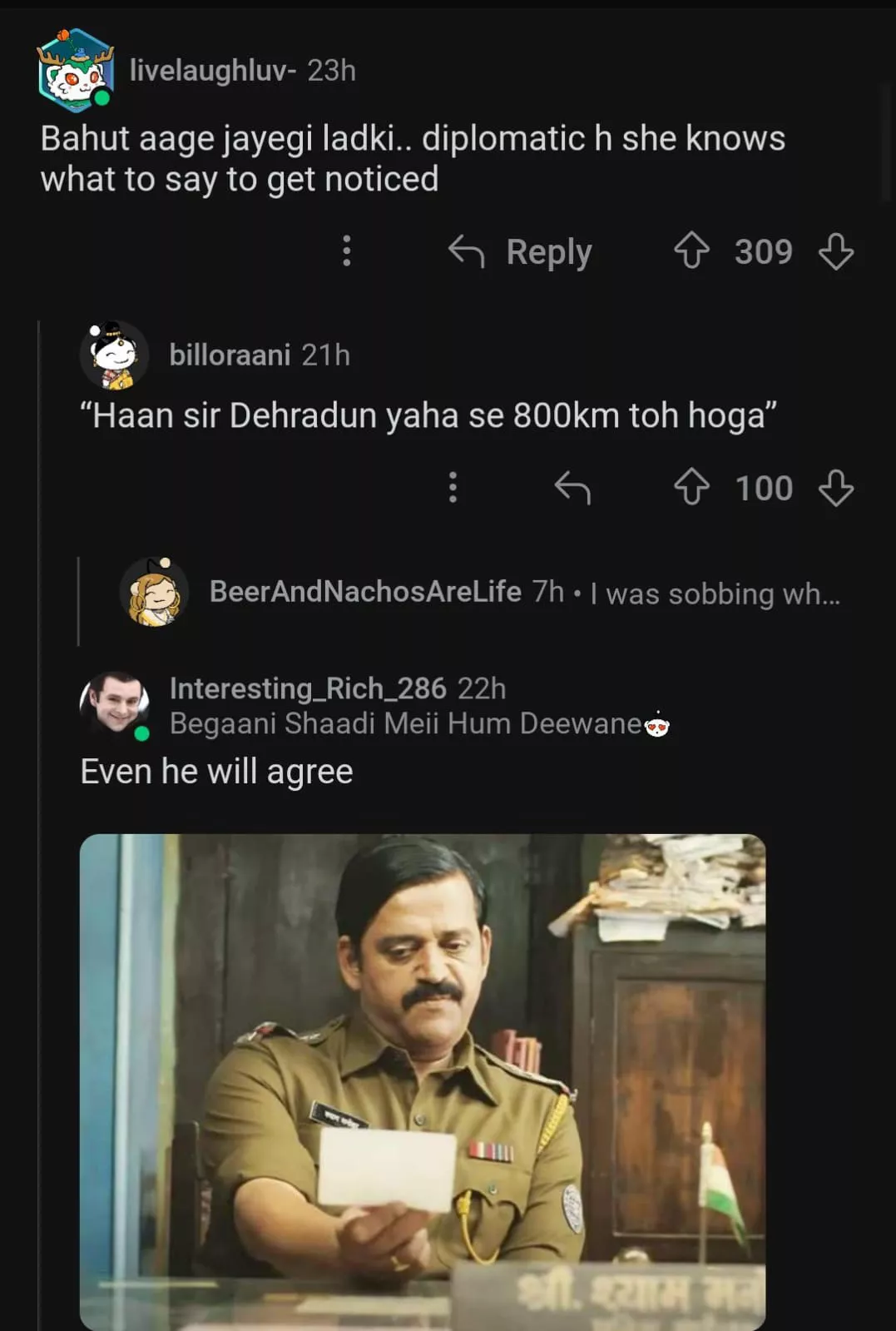Expand BeerAndNachosAreLife's collapsed reply
896x1331 pixels.
coord(524,593)
